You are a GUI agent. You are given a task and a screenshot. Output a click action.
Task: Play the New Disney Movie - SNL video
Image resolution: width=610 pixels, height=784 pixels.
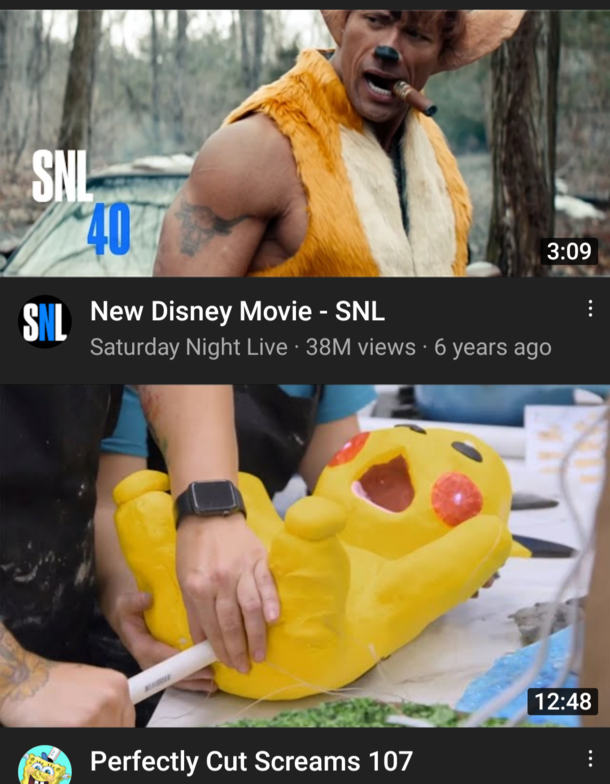(x=304, y=143)
